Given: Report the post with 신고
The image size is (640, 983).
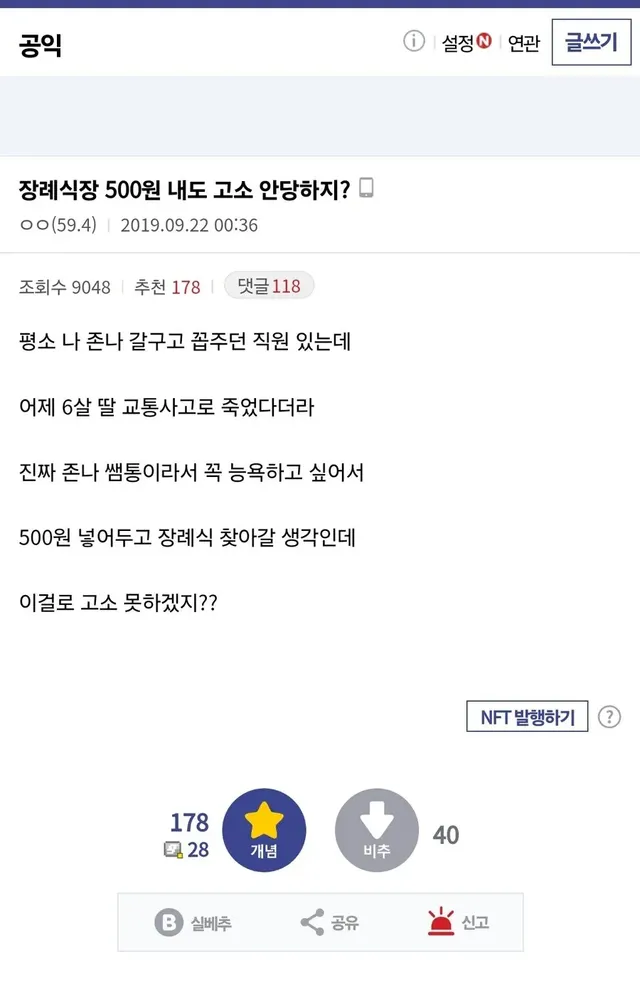Looking at the screenshot, I should point(458,923).
